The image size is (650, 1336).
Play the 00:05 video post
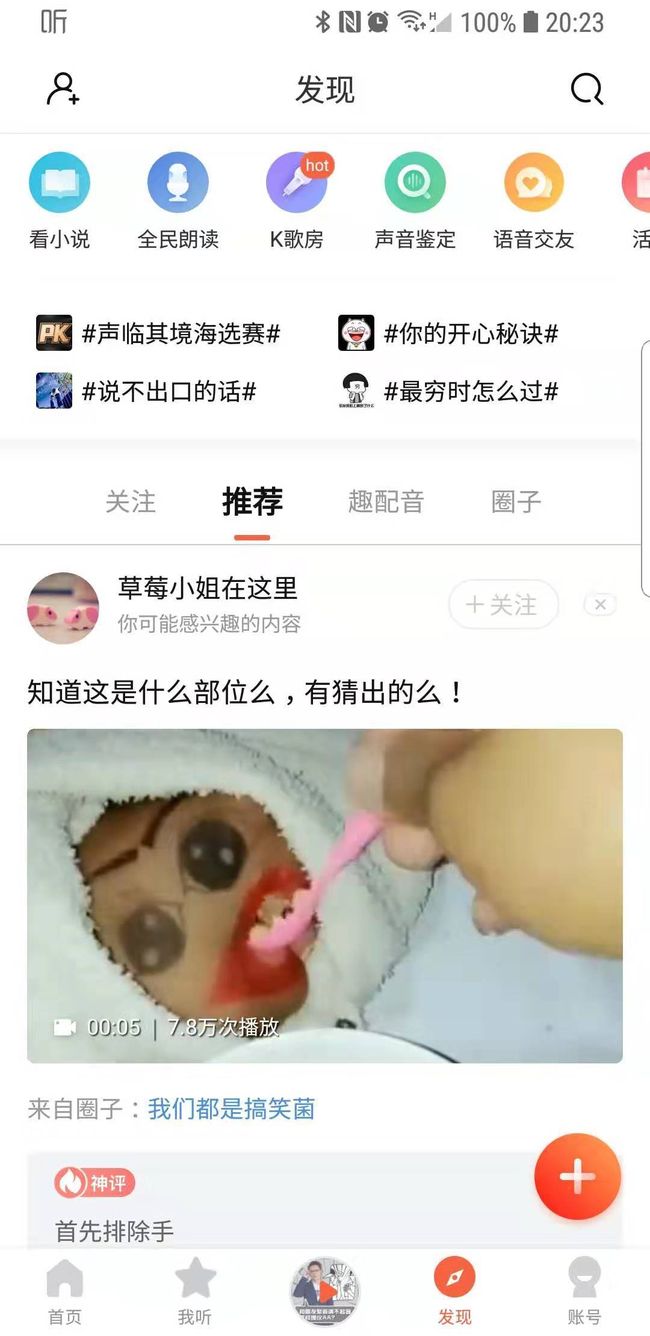(x=325, y=895)
